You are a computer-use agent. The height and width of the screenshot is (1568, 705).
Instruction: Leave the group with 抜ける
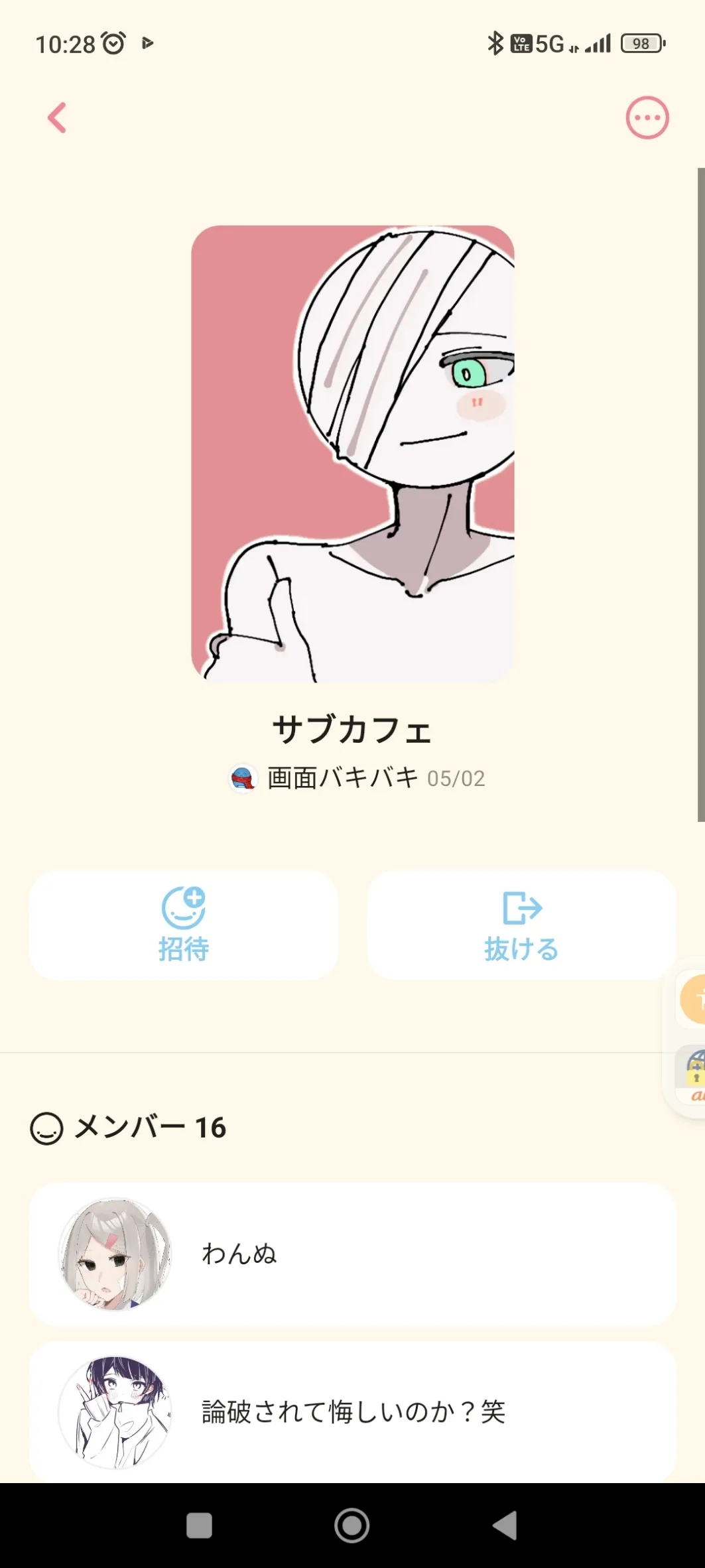click(x=521, y=925)
